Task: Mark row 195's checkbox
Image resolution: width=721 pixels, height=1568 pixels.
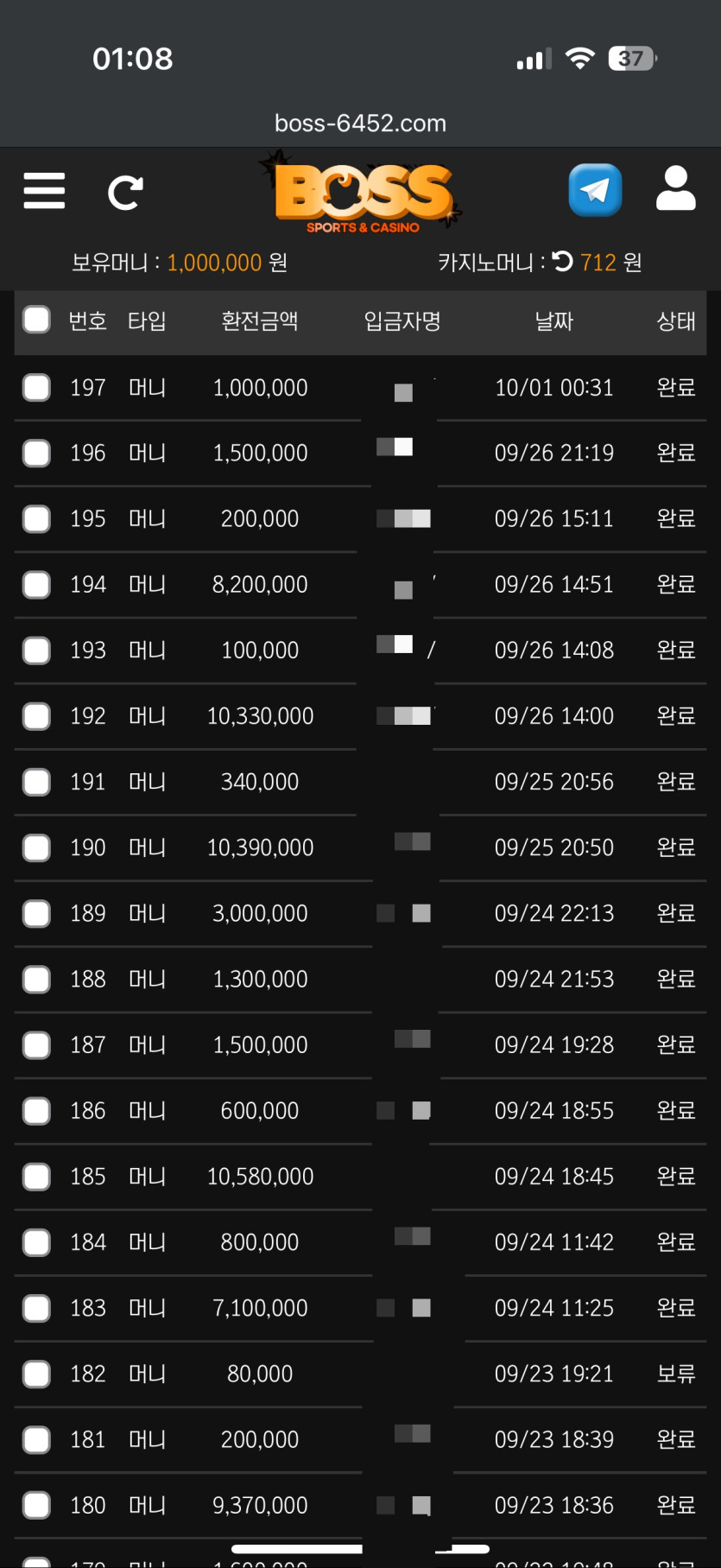Action: (x=36, y=518)
